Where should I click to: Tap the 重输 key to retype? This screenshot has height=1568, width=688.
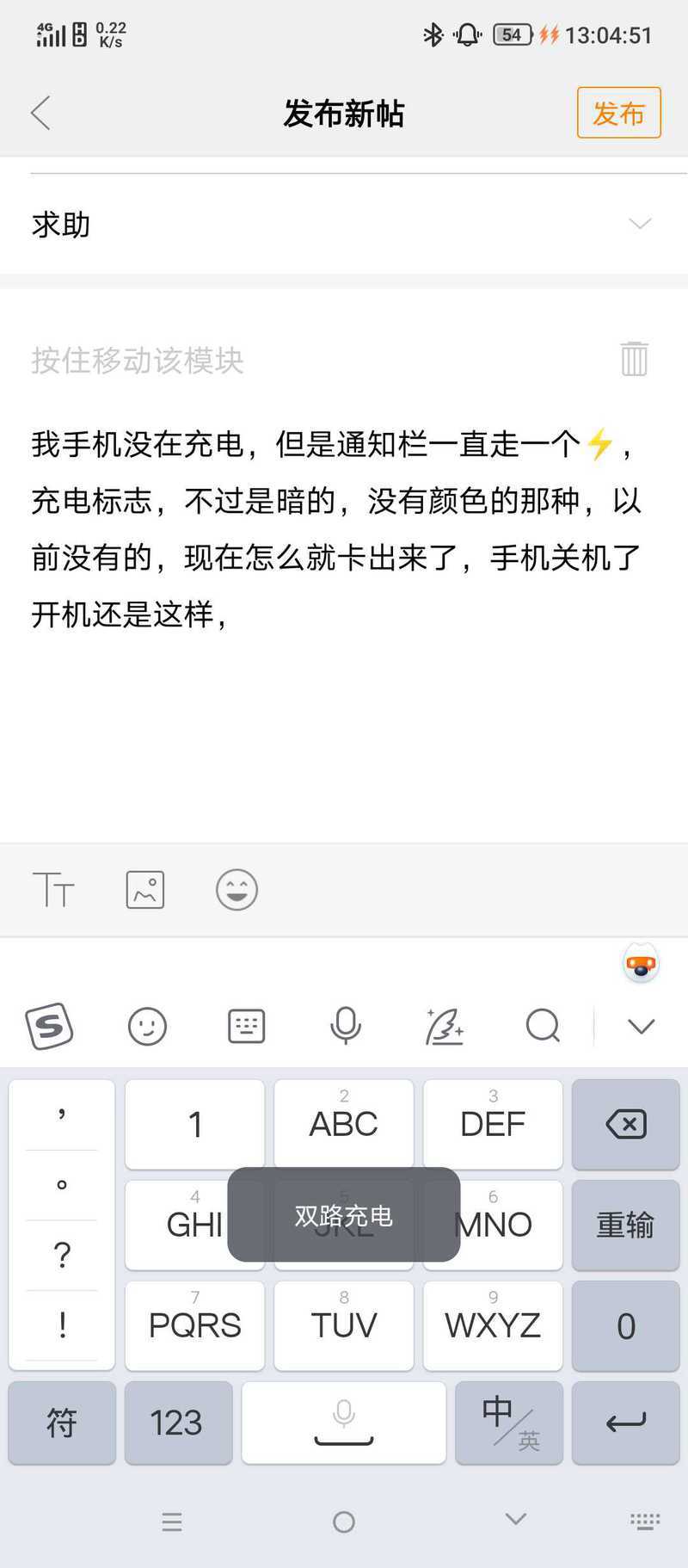pos(625,1225)
